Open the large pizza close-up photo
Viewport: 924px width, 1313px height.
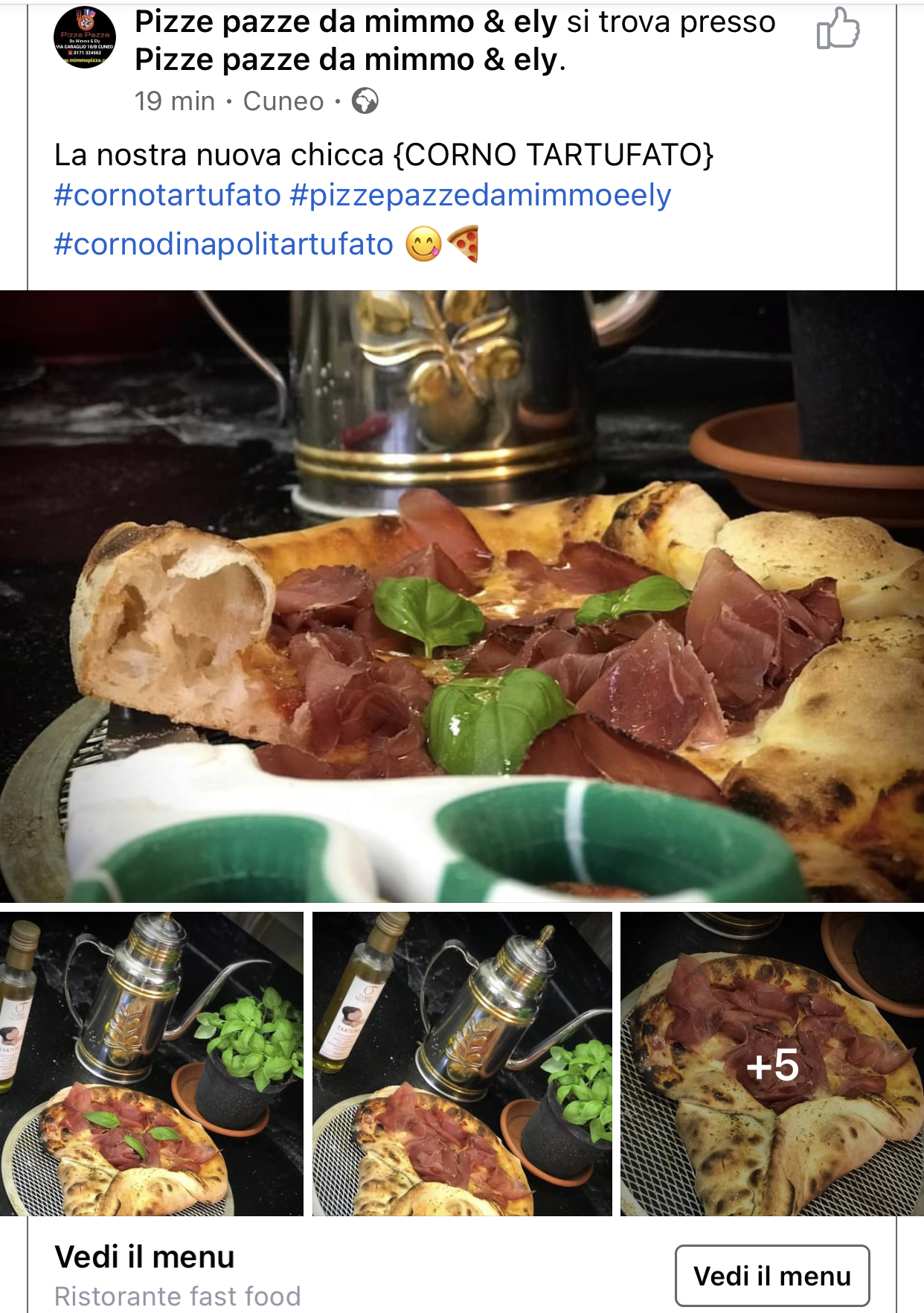tap(461, 595)
